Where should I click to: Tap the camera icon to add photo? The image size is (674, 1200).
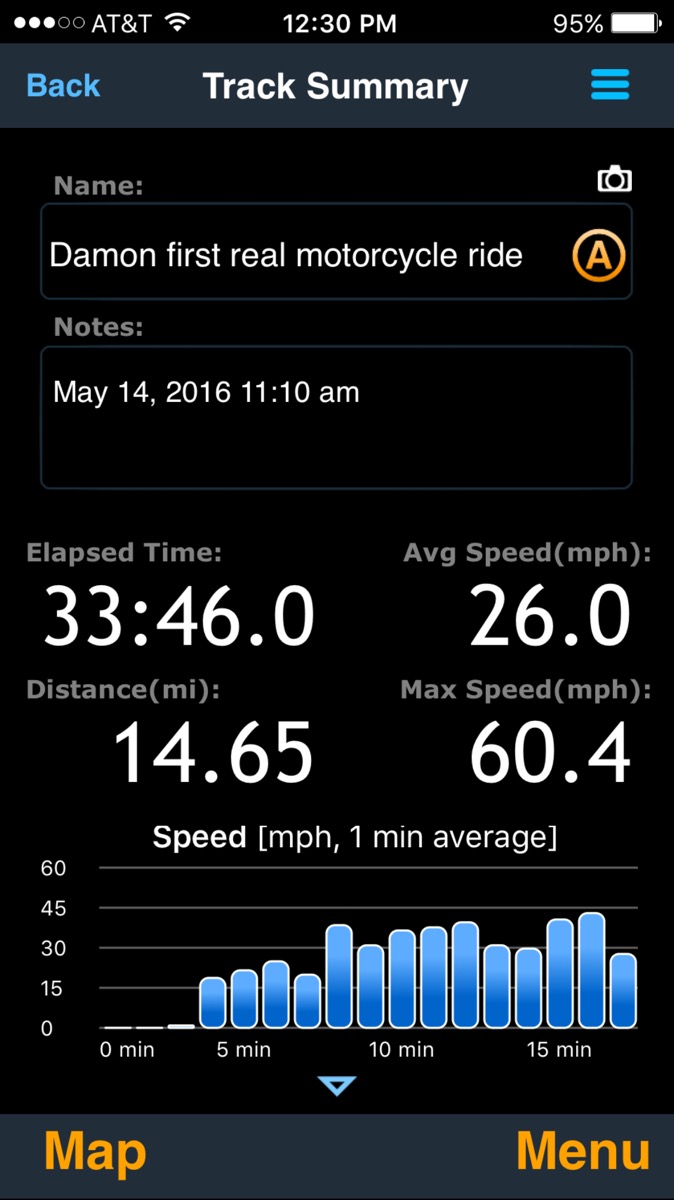[x=614, y=180]
